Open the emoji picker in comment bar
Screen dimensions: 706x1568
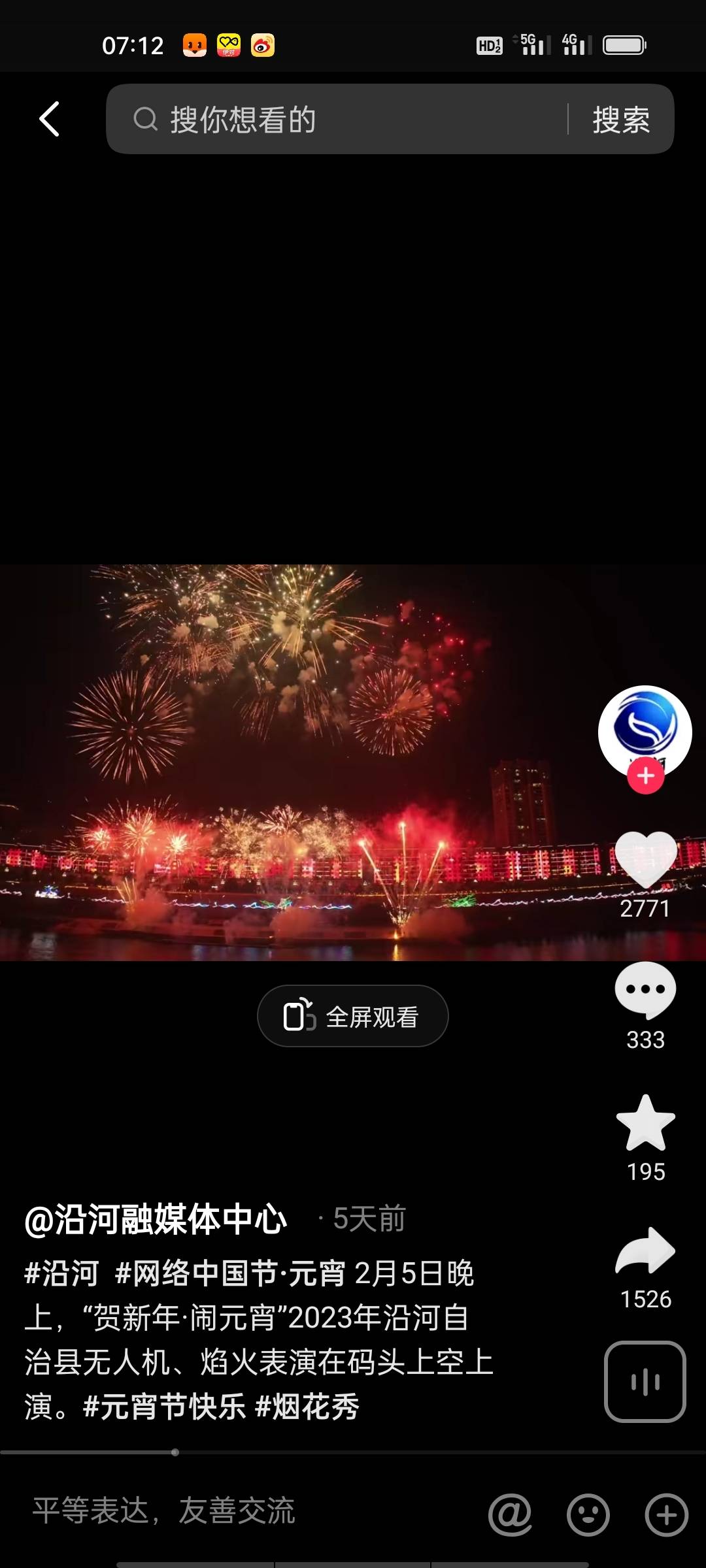pos(588,1514)
